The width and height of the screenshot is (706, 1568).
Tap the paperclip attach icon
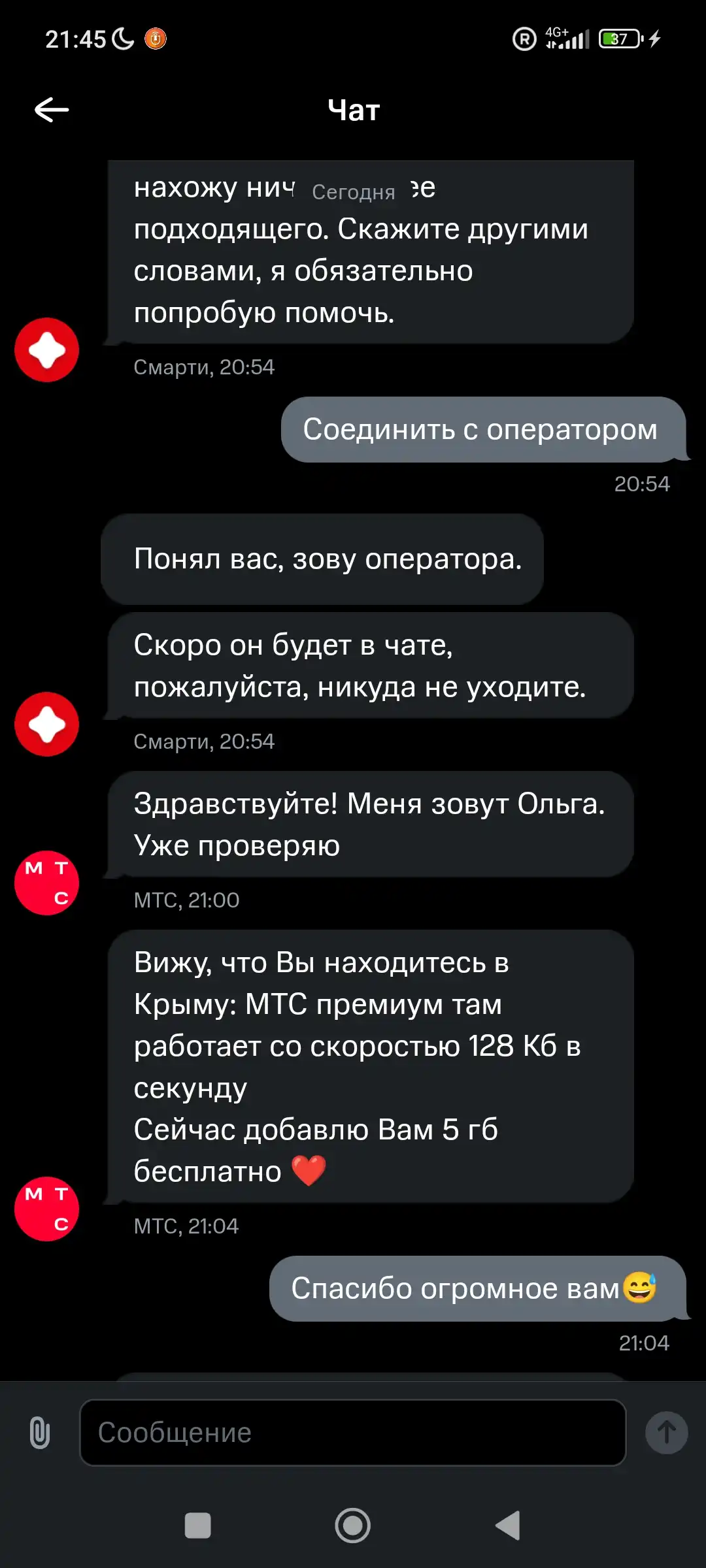tap(40, 1433)
